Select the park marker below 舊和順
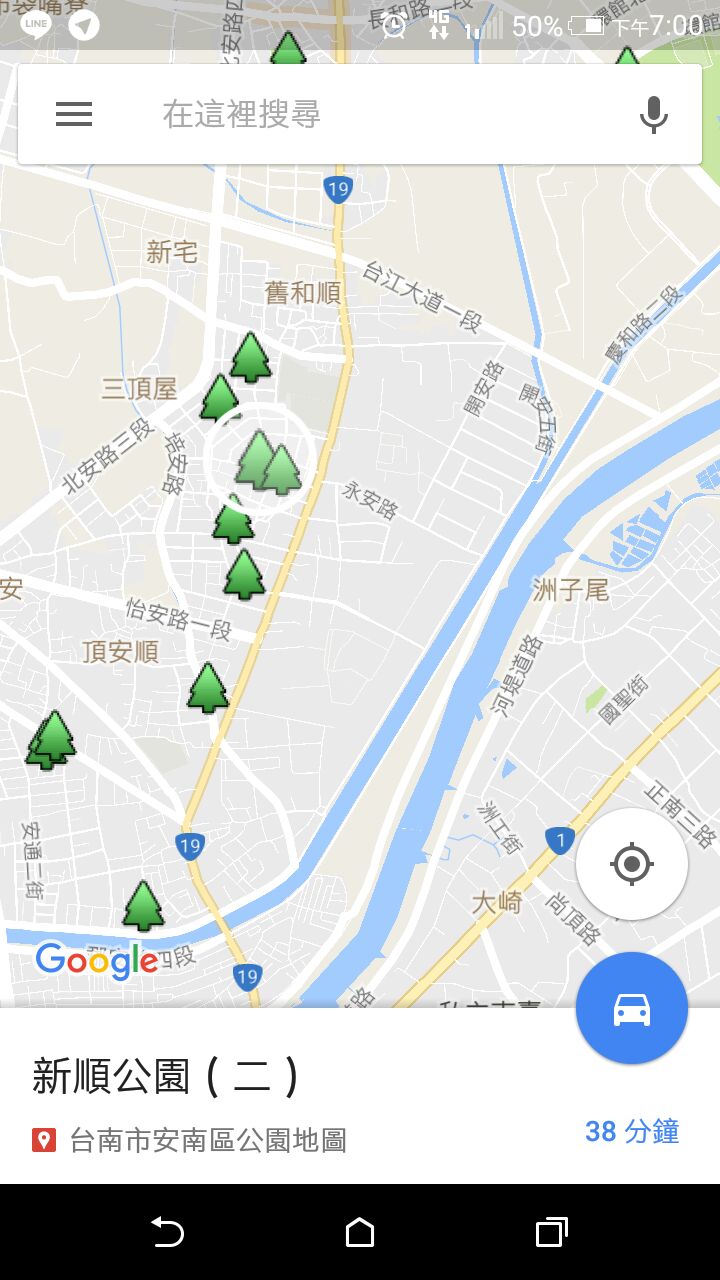 pyautogui.click(x=250, y=357)
